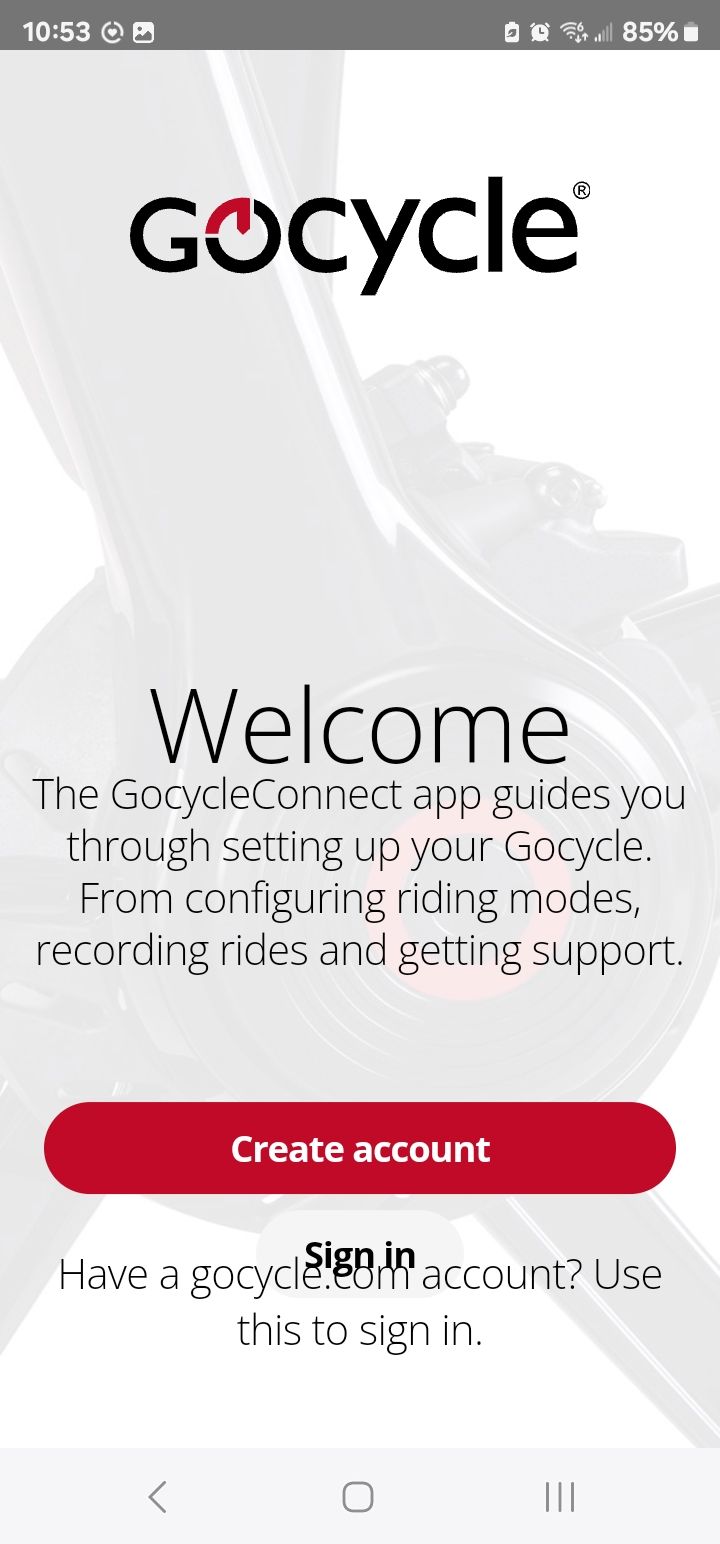Go back using the system back arrow
The width and height of the screenshot is (720, 1544).
click(157, 1497)
